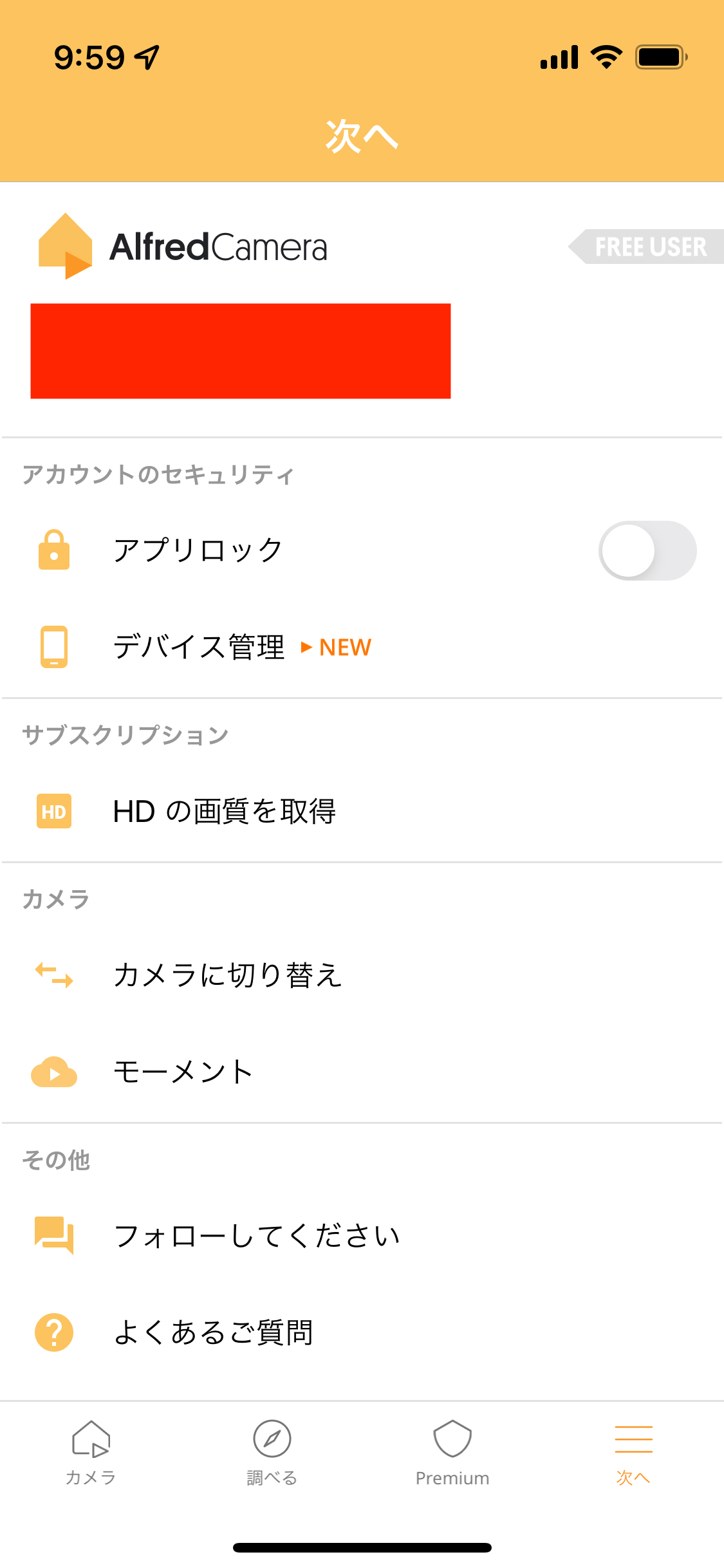Open モーメント

(183, 1072)
